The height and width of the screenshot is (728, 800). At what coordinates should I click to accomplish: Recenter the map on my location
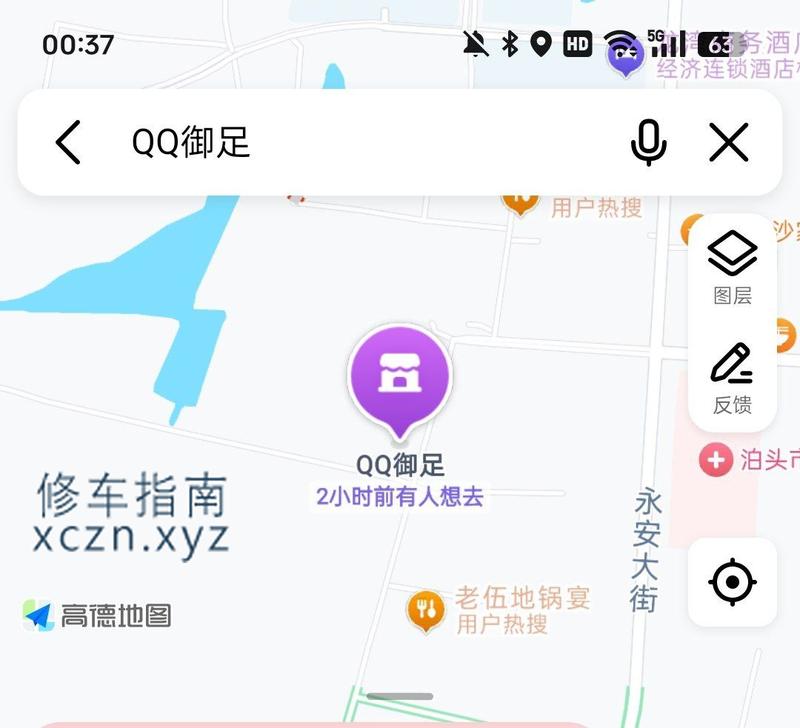click(x=732, y=582)
